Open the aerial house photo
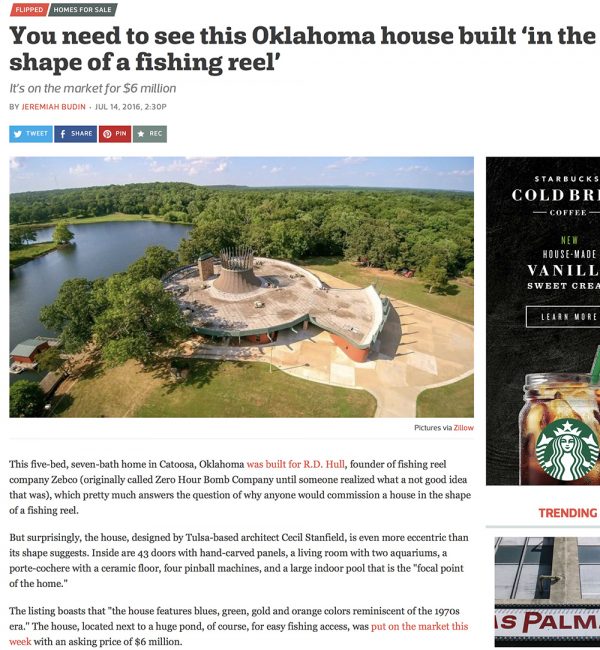 (241, 287)
